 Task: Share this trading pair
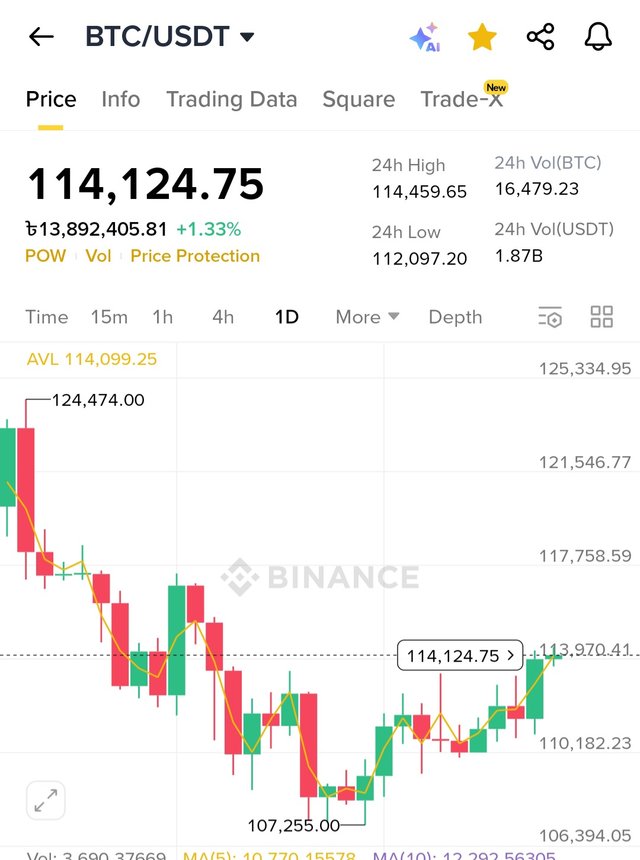tap(540, 38)
